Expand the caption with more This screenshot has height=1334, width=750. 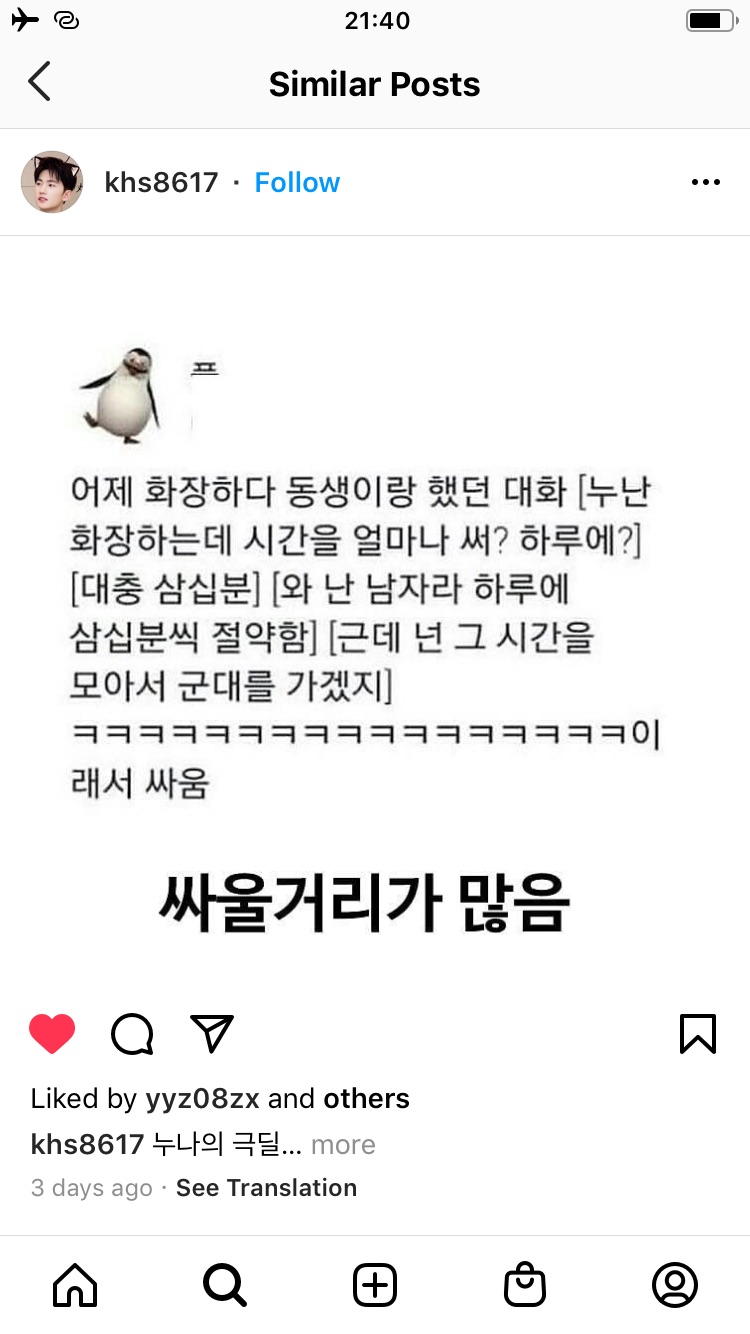click(343, 1144)
